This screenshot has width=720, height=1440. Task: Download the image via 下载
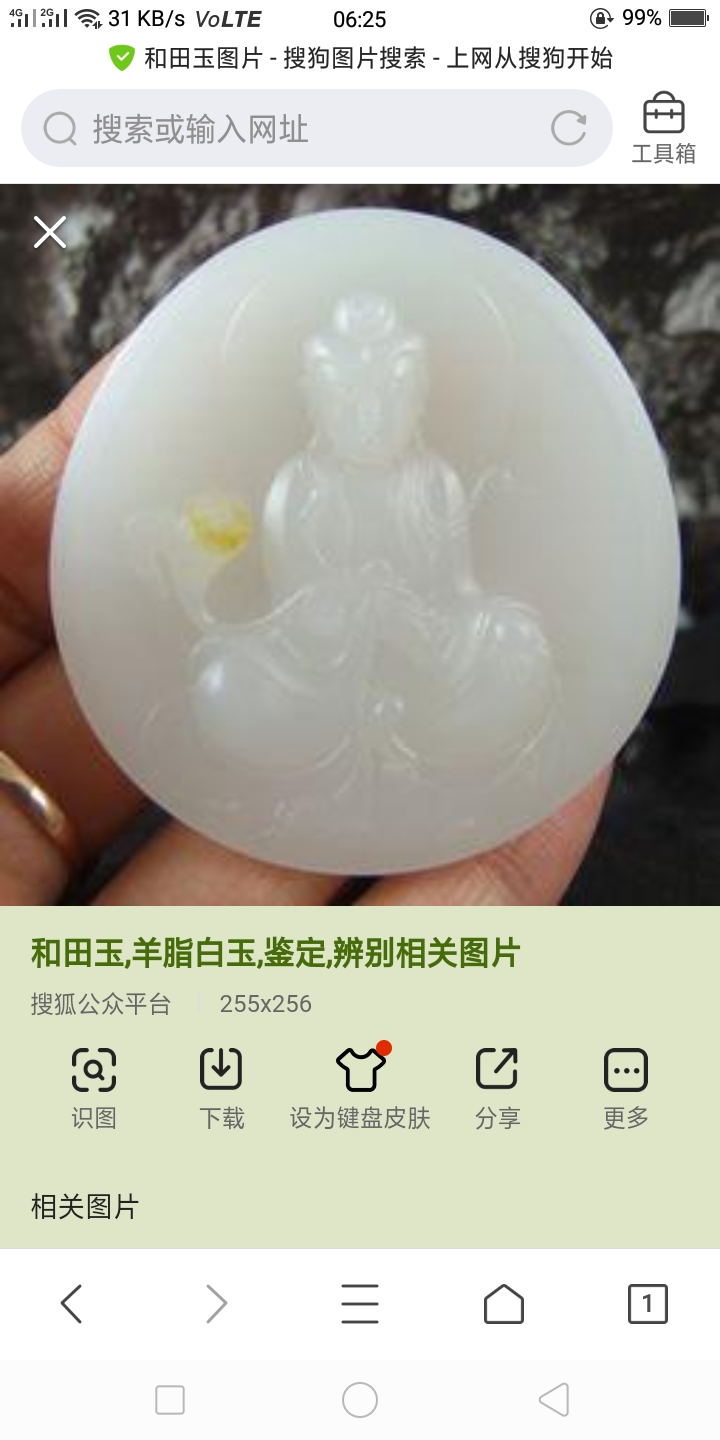pos(221,1090)
